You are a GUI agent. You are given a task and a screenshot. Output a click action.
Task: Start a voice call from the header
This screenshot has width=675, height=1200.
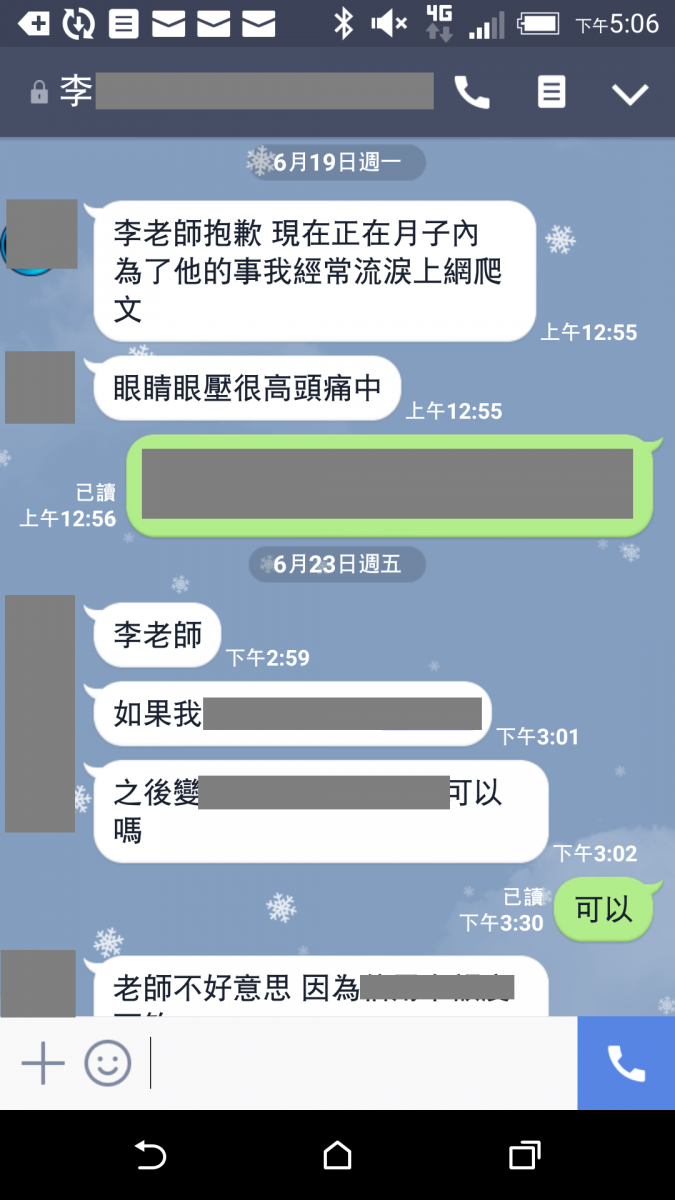[x=472, y=93]
